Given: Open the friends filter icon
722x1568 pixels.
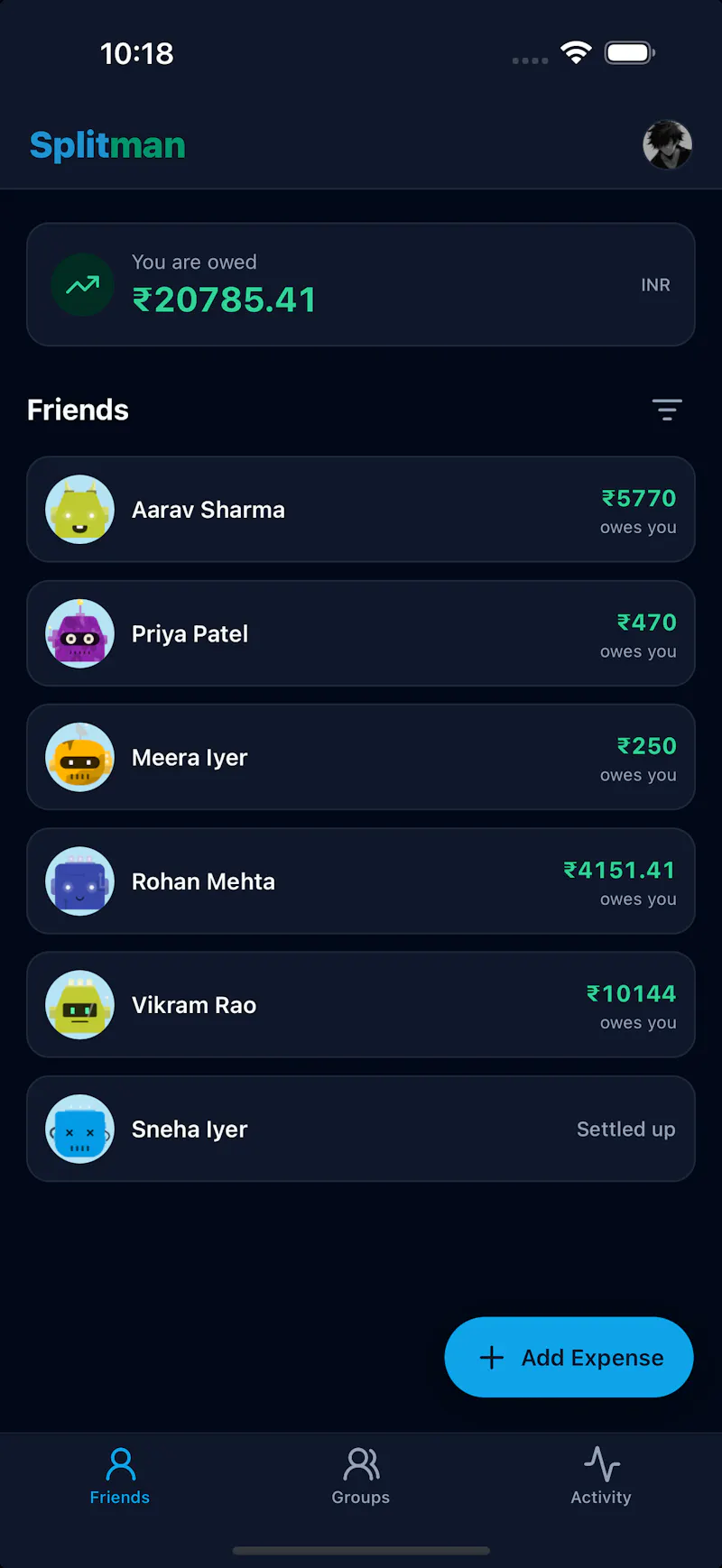Looking at the screenshot, I should point(667,410).
